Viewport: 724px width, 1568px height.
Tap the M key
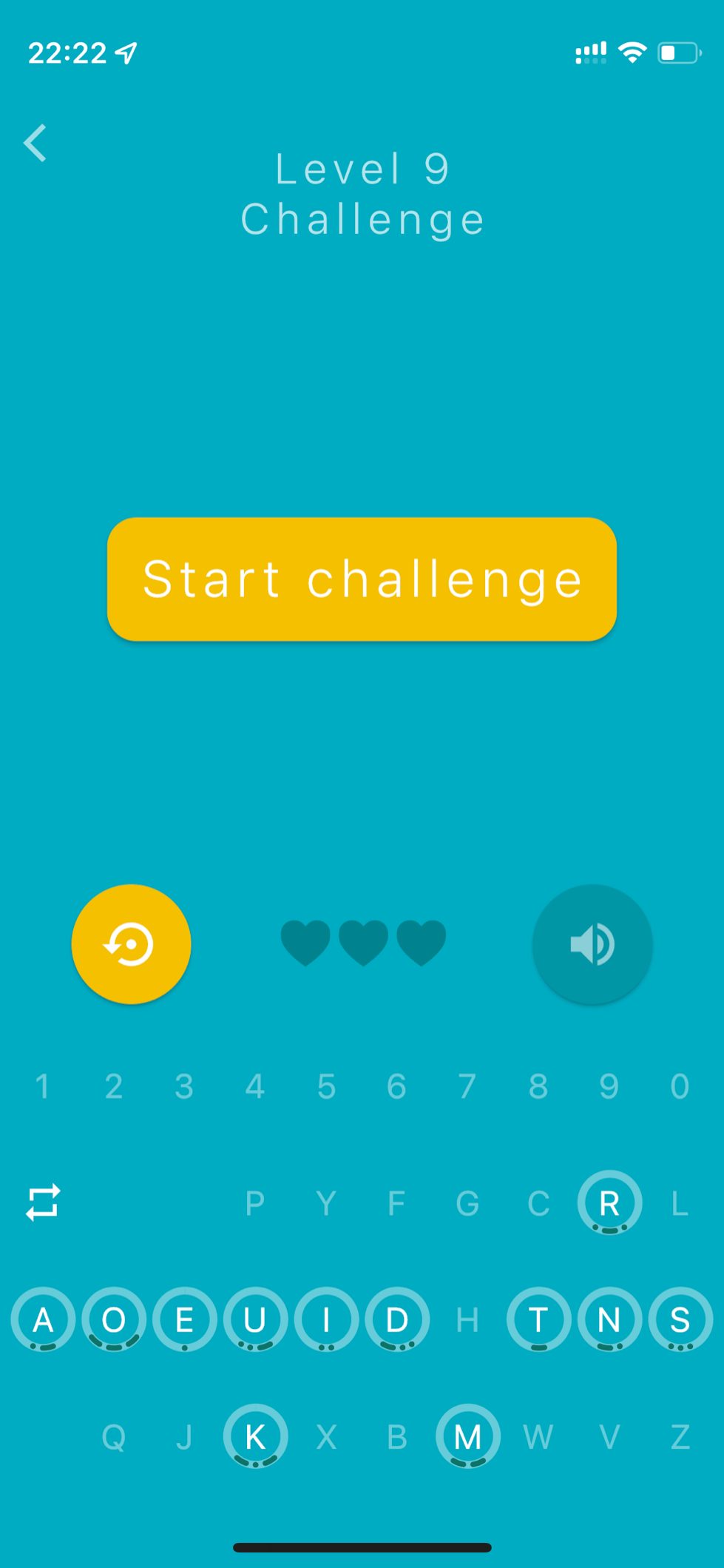(x=468, y=1436)
